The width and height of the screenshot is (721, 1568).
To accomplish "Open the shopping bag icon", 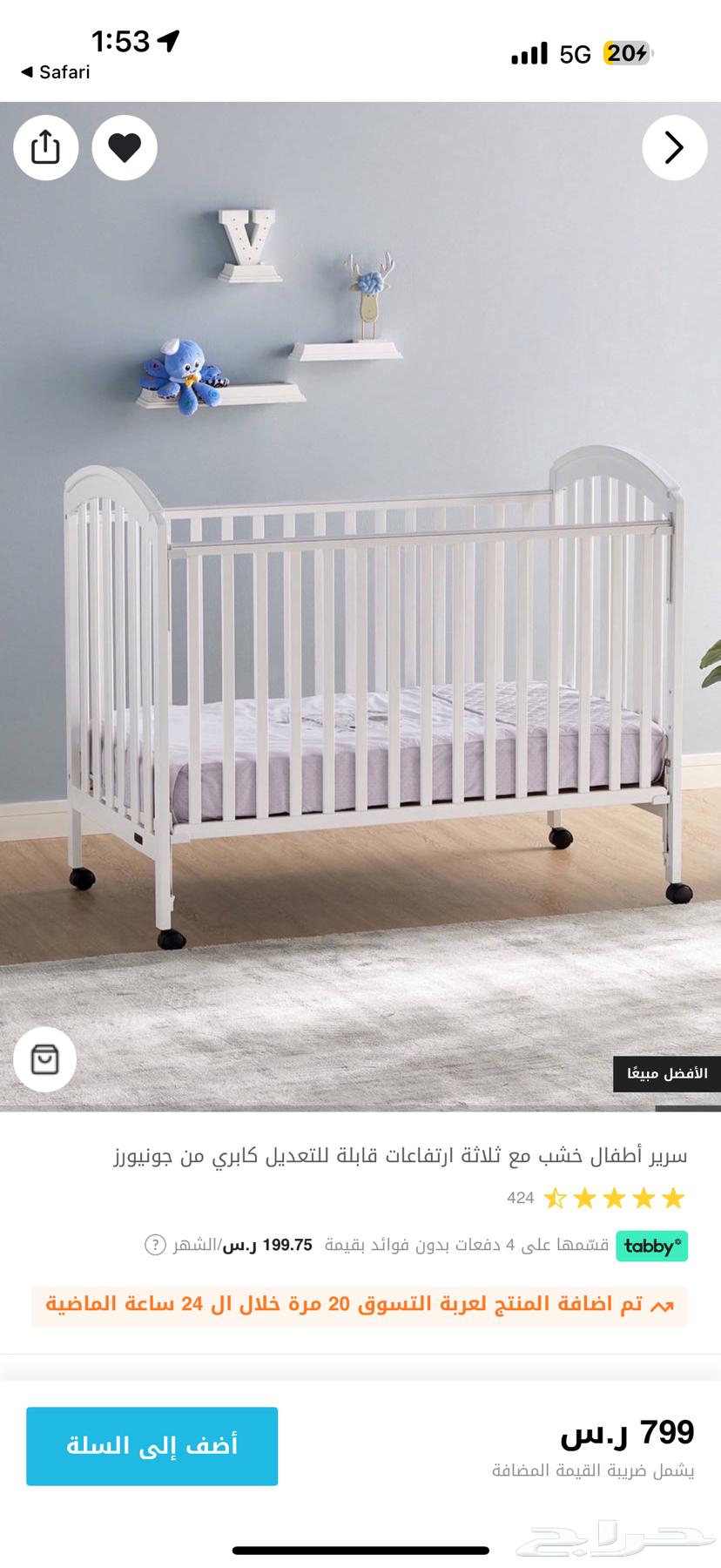I will [x=44, y=1059].
